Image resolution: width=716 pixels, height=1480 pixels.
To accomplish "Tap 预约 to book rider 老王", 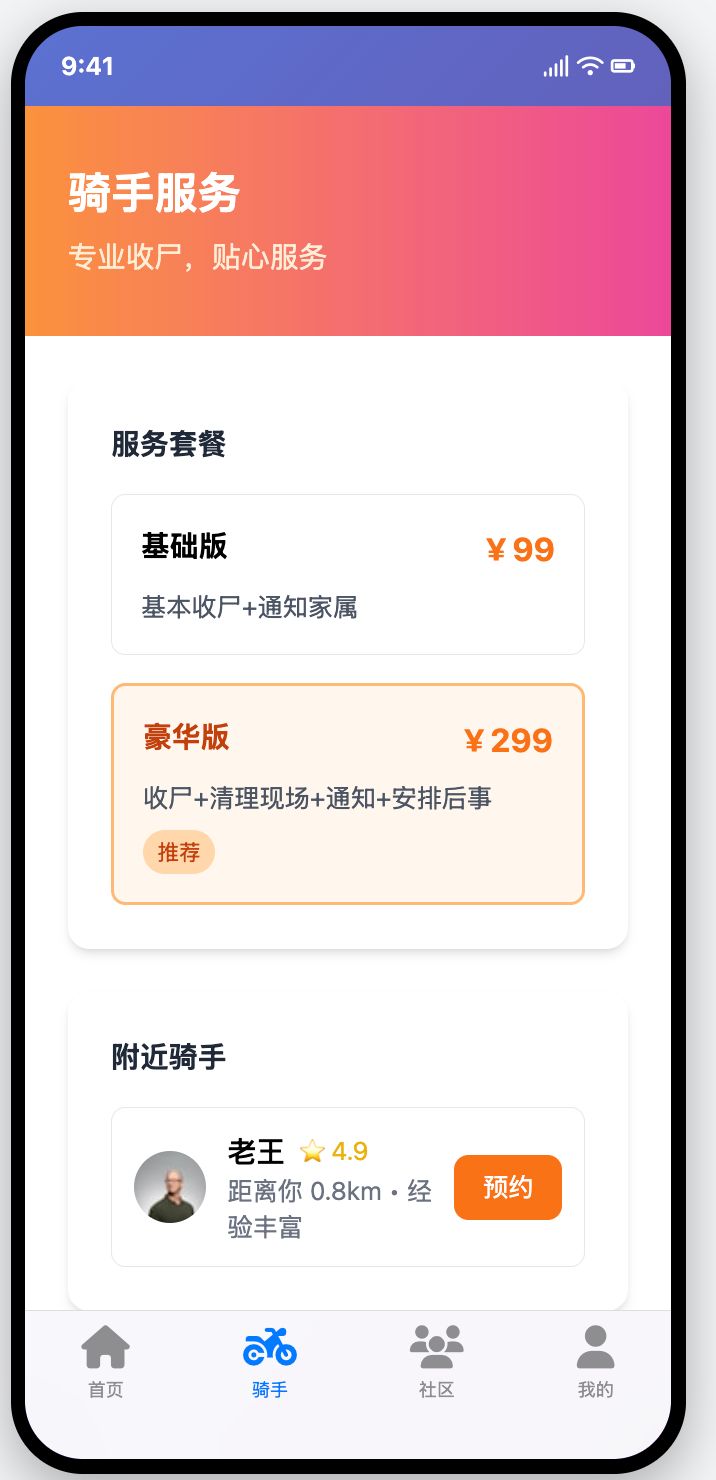I will [x=507, y=1187].
